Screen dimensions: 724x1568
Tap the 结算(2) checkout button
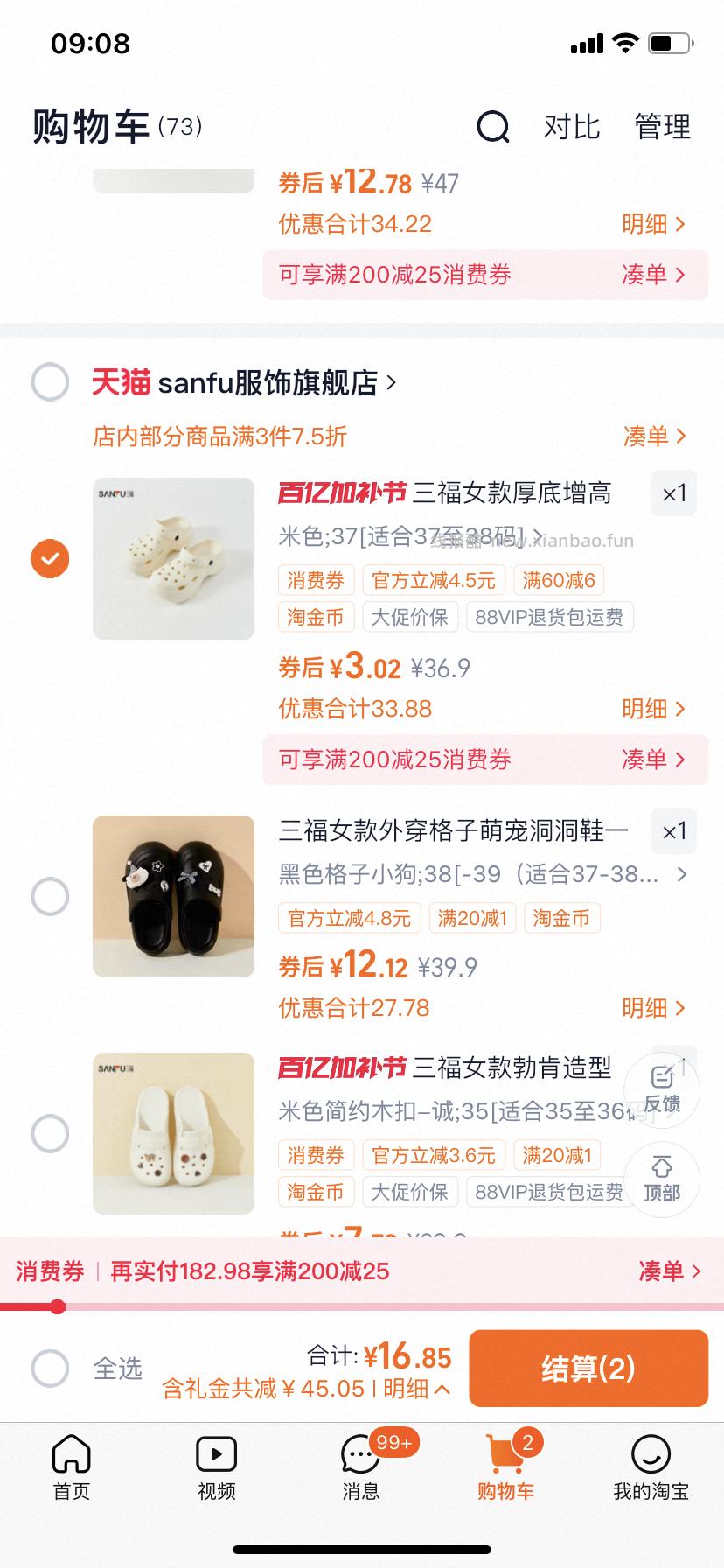588,1368
